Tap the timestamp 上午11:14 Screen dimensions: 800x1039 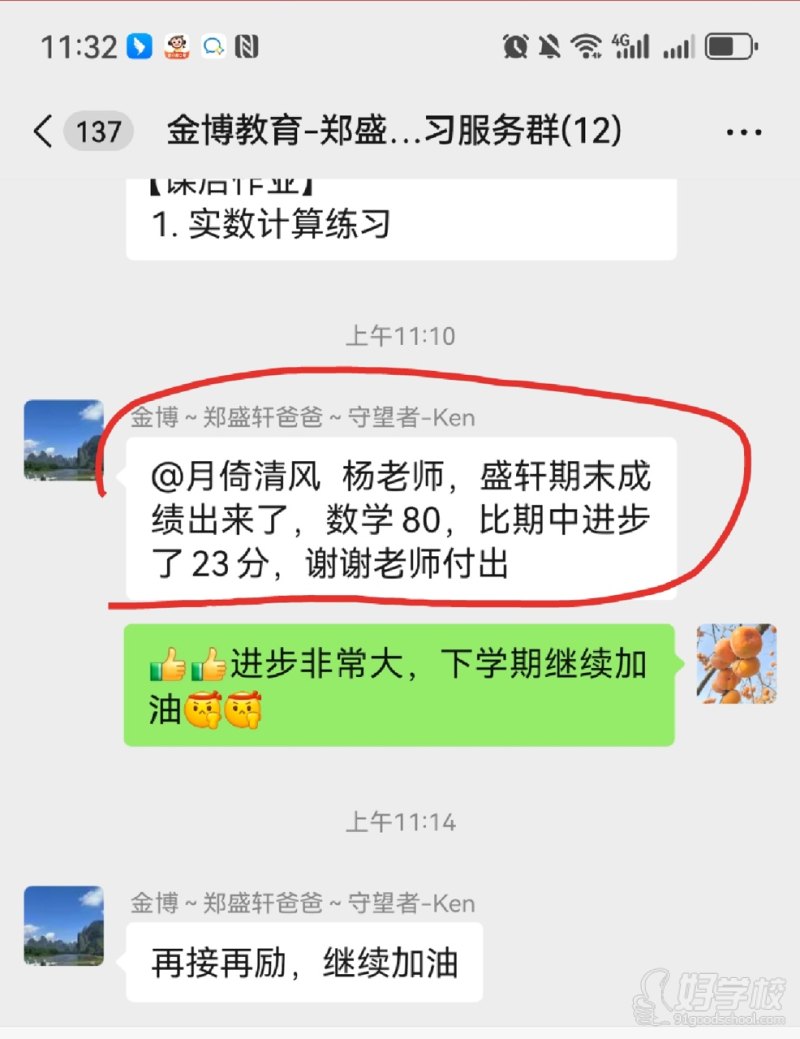[x=400, y=822]
